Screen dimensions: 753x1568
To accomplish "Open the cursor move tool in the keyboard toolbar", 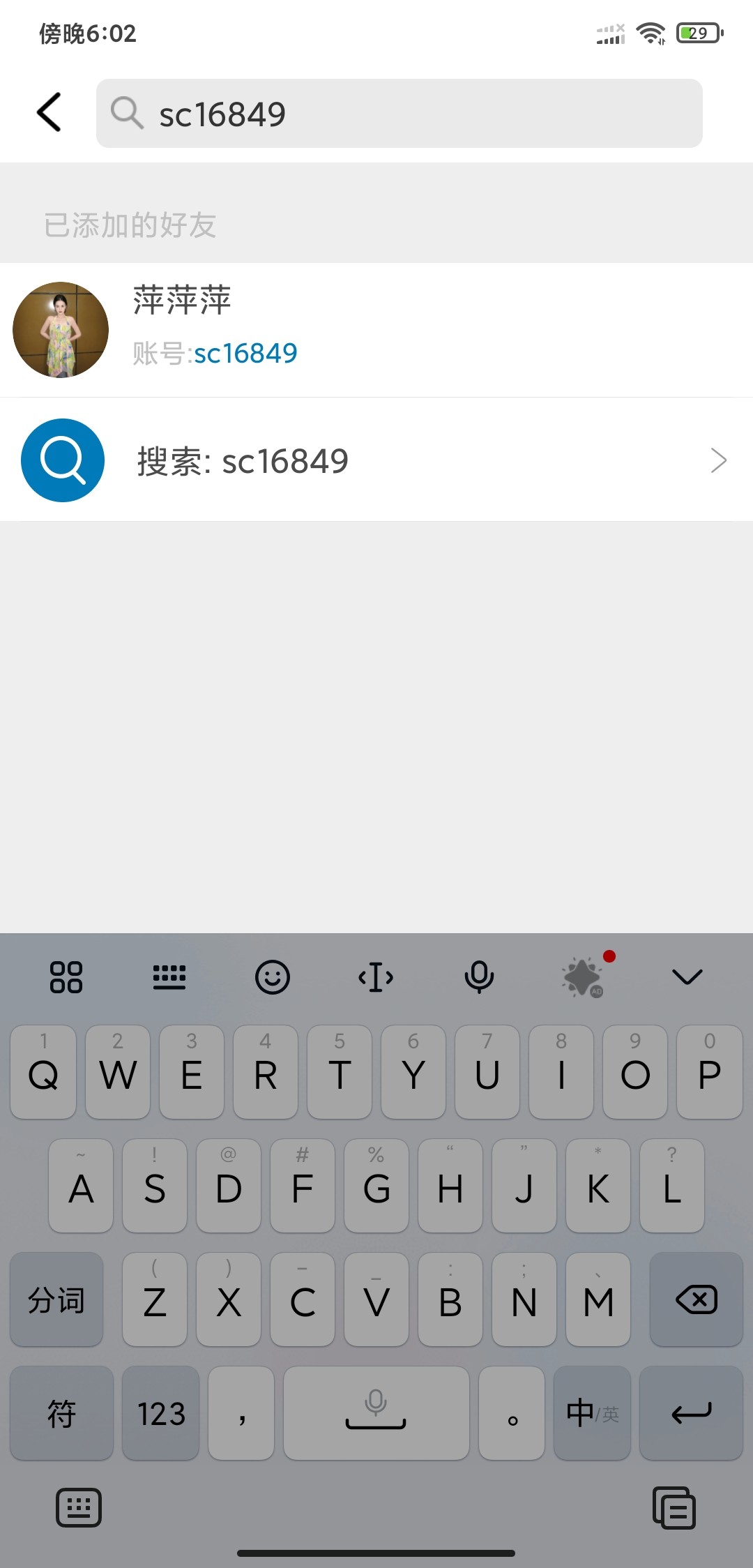I will click(x=376, y=977).
